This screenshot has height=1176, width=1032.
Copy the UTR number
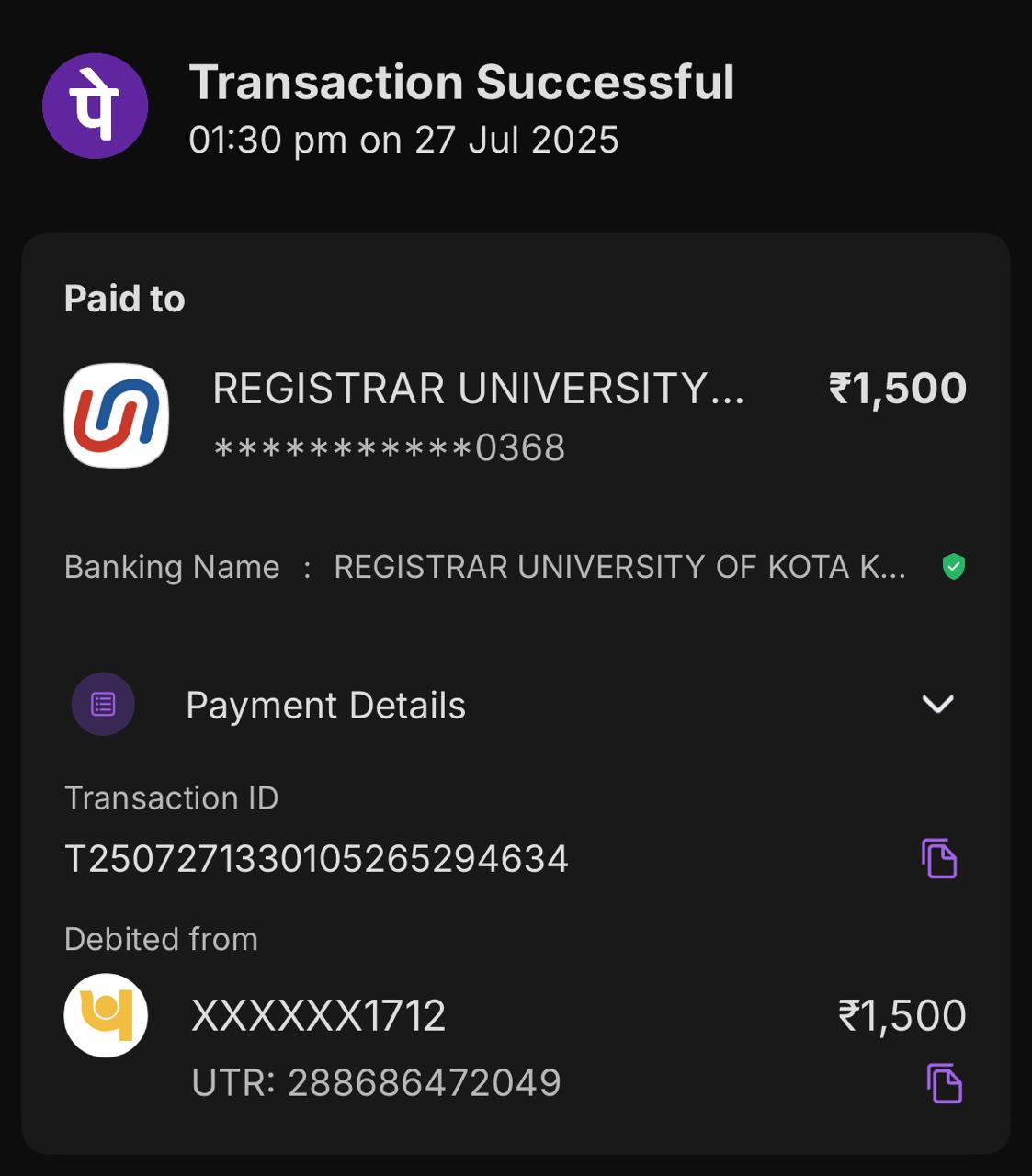click(x=944, y=1083)
